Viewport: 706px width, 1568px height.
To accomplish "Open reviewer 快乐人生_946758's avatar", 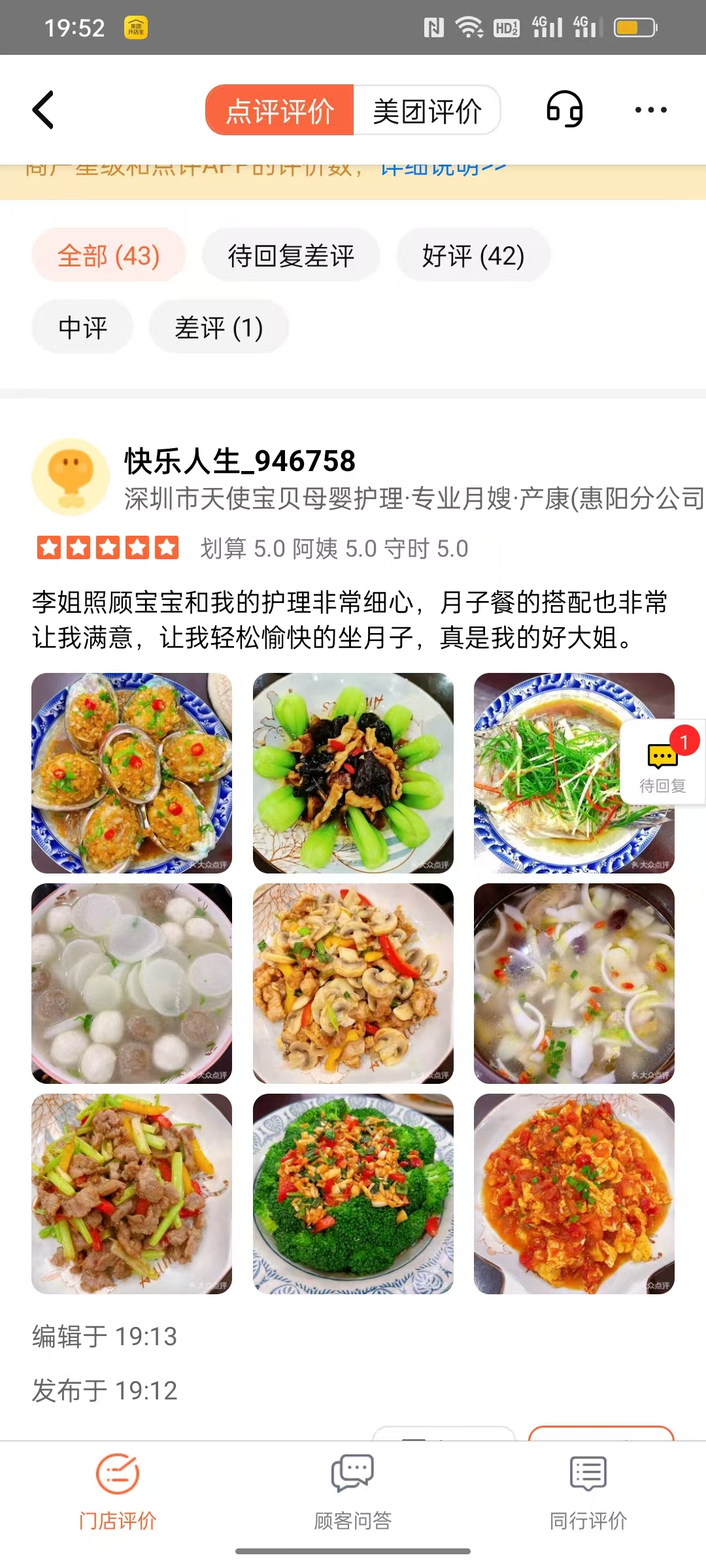I will tap(71, 477).
